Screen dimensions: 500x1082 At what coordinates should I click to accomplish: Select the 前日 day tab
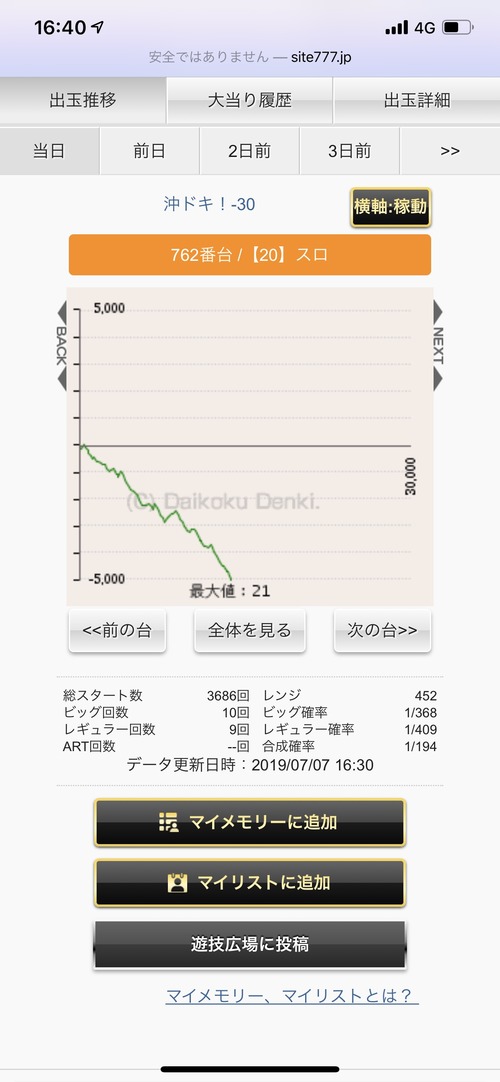coord(150,151)
